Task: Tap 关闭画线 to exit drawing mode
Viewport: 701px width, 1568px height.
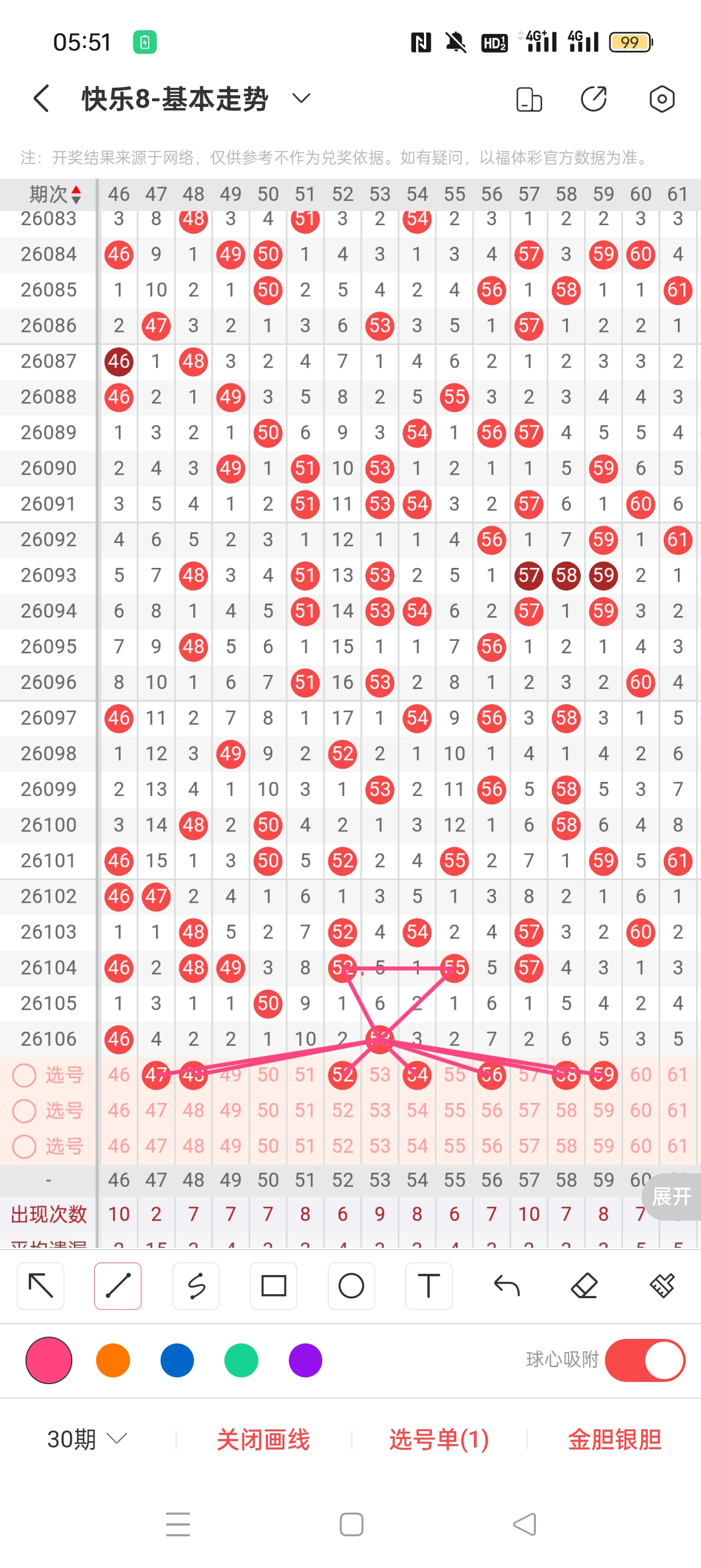Action: (263, 1440)
